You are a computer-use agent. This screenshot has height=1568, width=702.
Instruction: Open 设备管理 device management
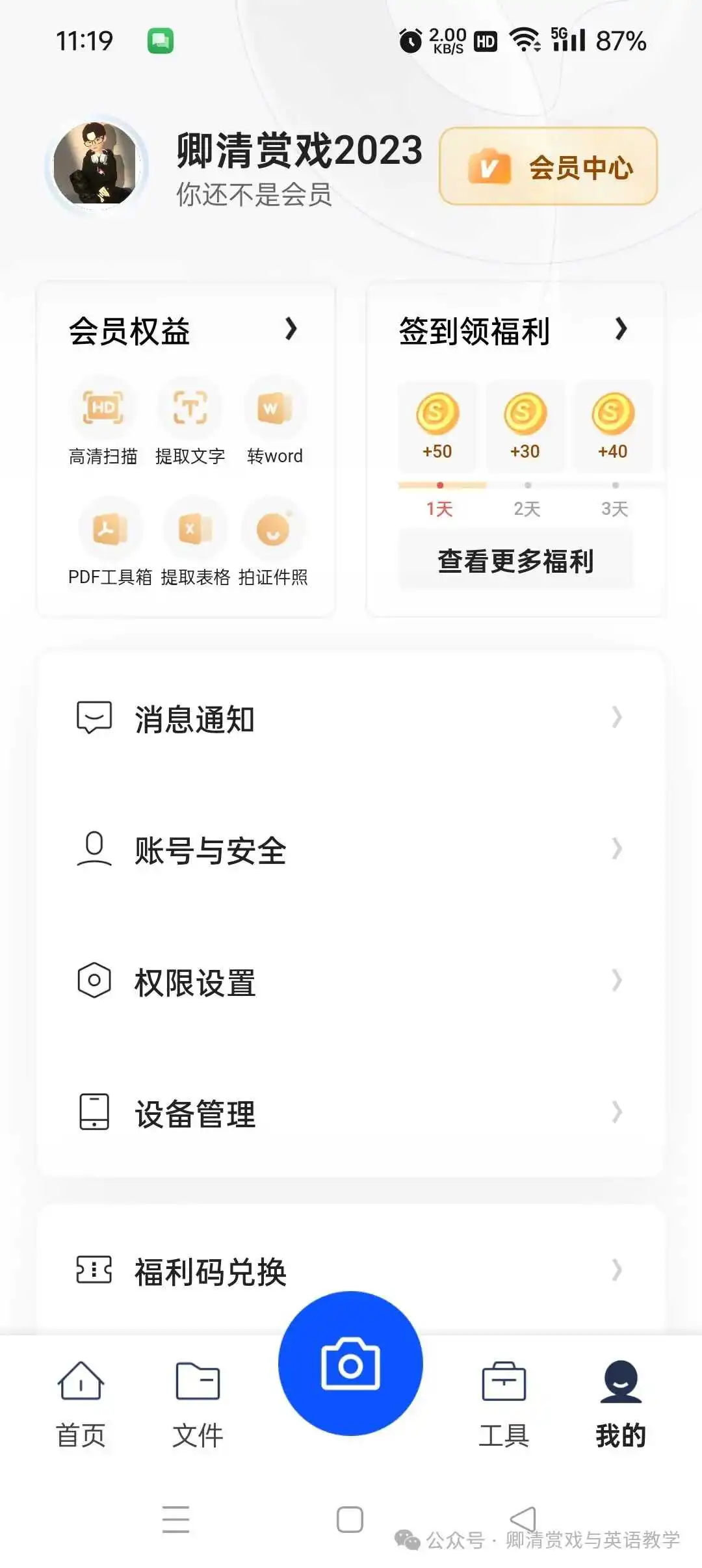[x=350, y=1112]
